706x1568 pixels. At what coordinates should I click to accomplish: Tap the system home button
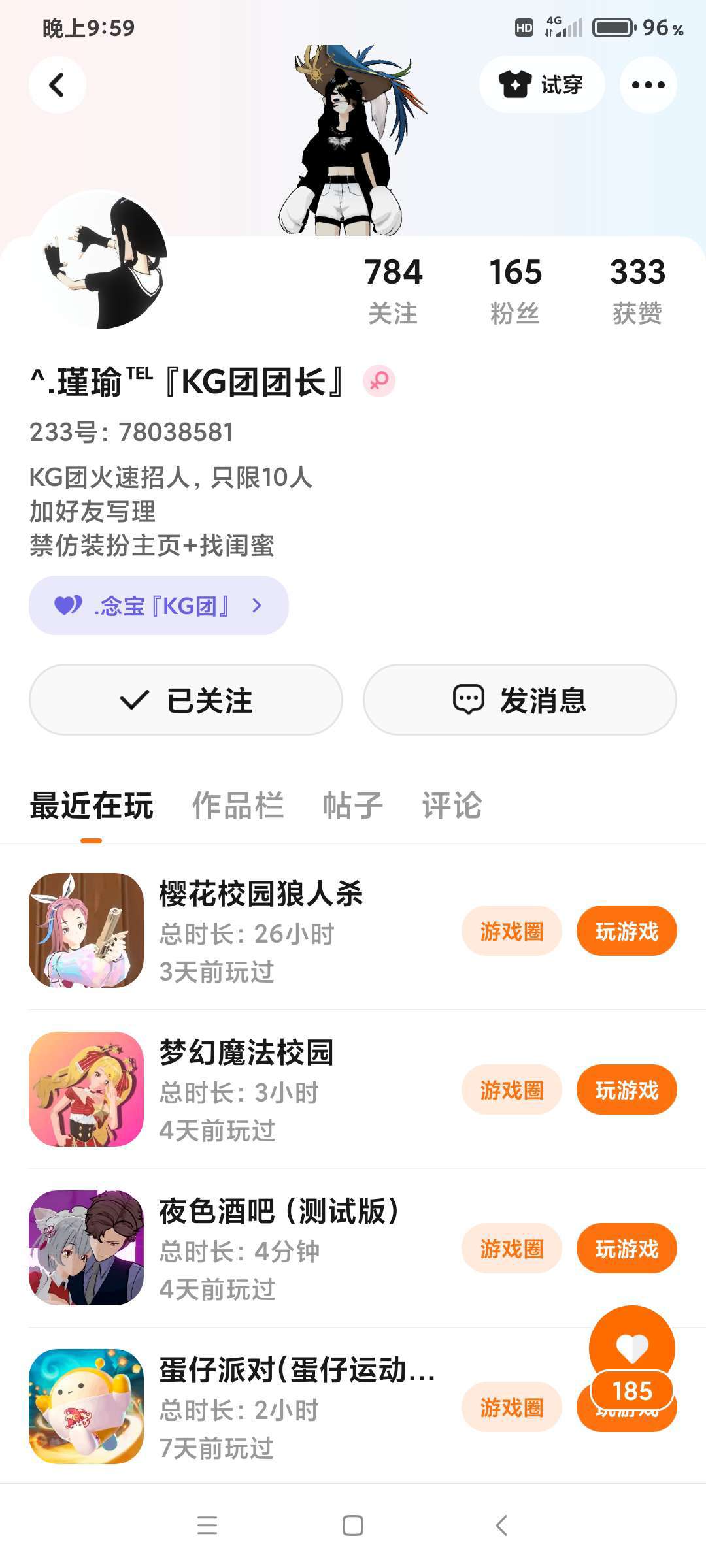(353, 1526)
